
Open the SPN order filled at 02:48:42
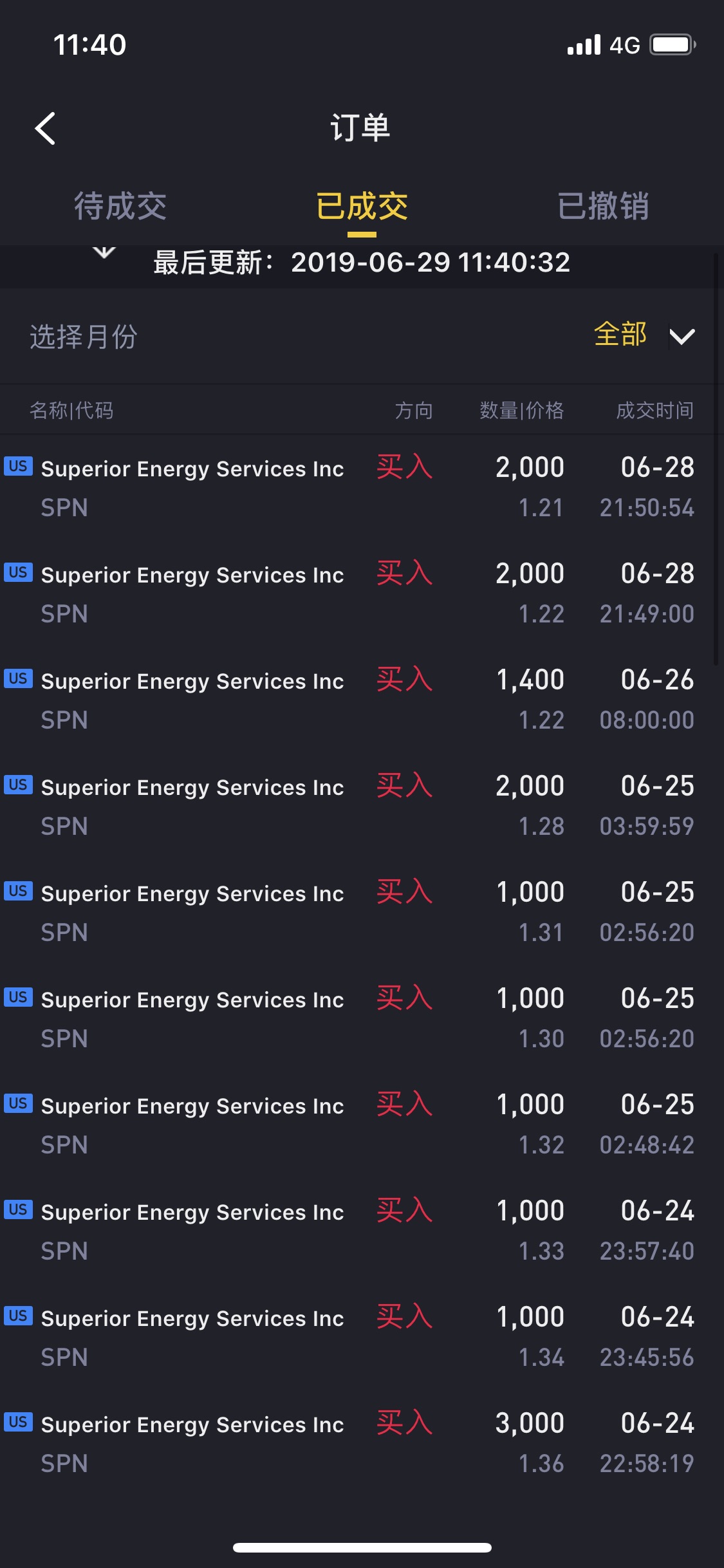[x=362, y=1125]
